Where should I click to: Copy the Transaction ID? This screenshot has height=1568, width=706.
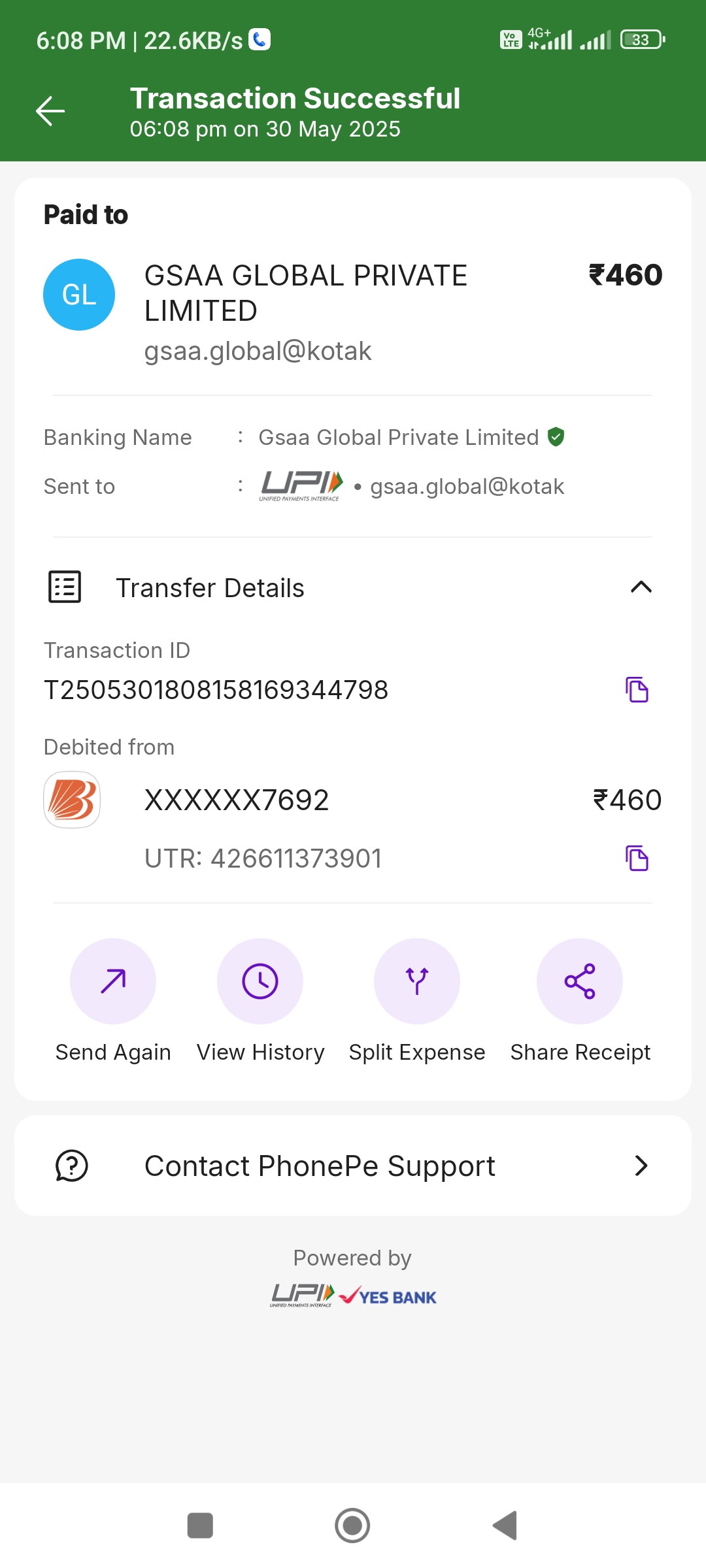(637, 690)
